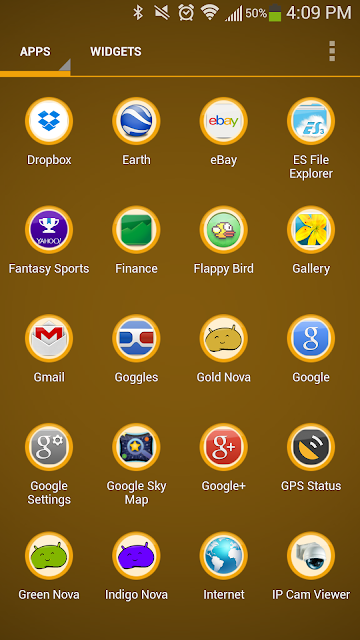This screenshot has width=360, height=640.
Task: Open the overflow menu
Action: coord(332,51)
